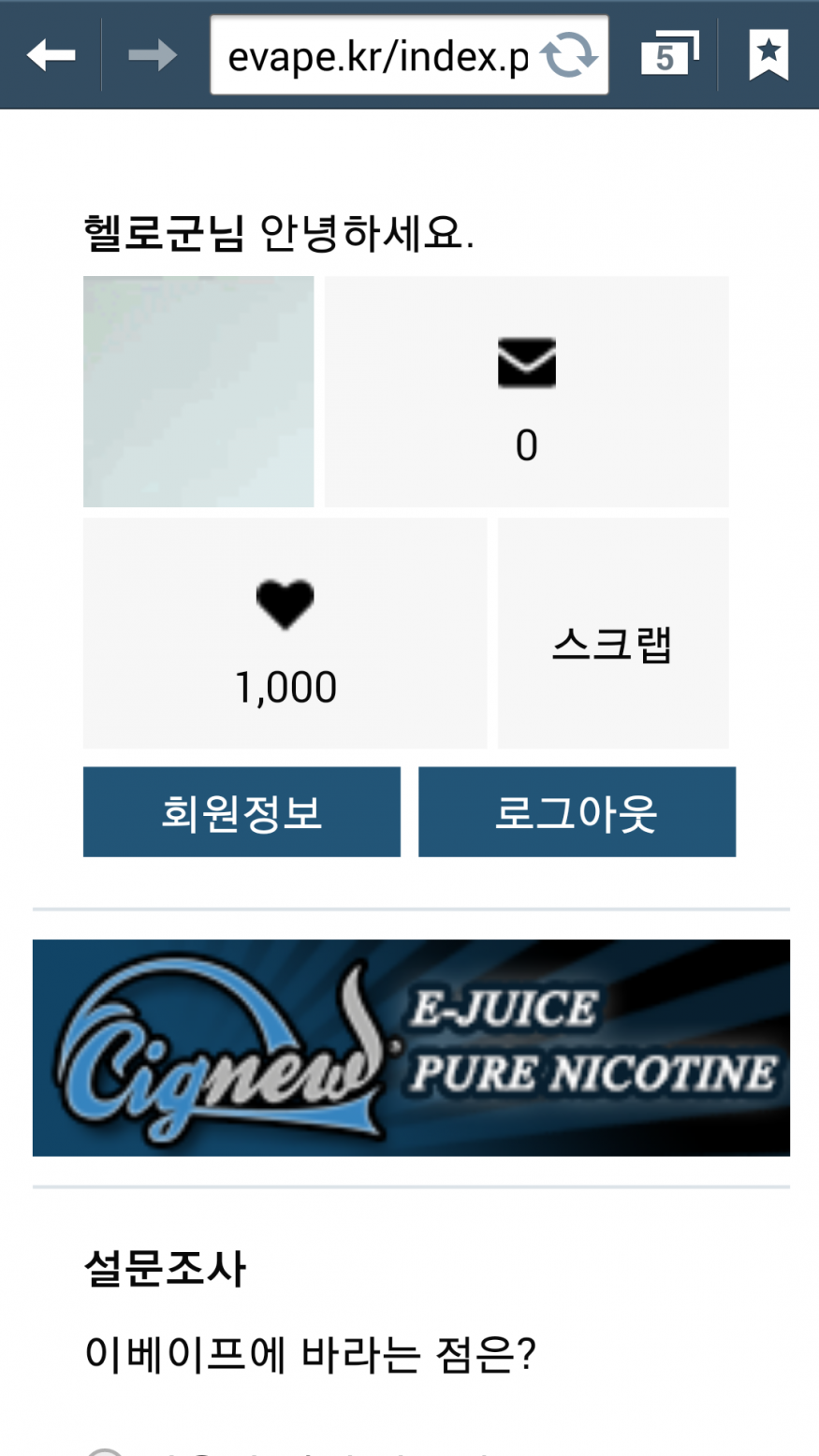The height and width of the screenshot is (1456, 819).
Task: Tap the 로그아웃 logout button
Action: coord(577,811)
